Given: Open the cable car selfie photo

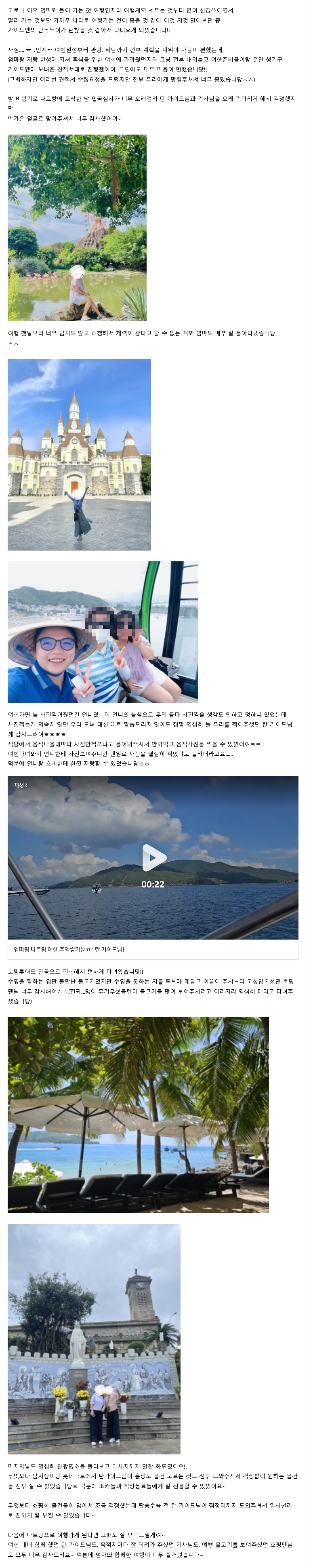Looking at the screenshot, I should tap(102, 632).
